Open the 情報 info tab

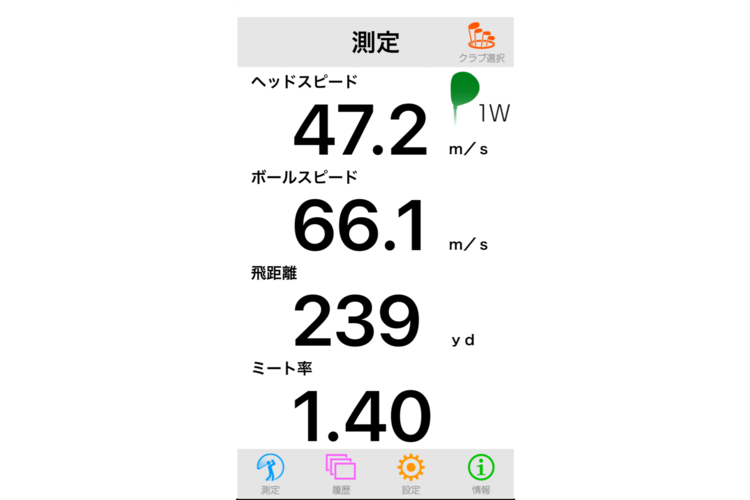pyautogui.click(x=481, y=472)
